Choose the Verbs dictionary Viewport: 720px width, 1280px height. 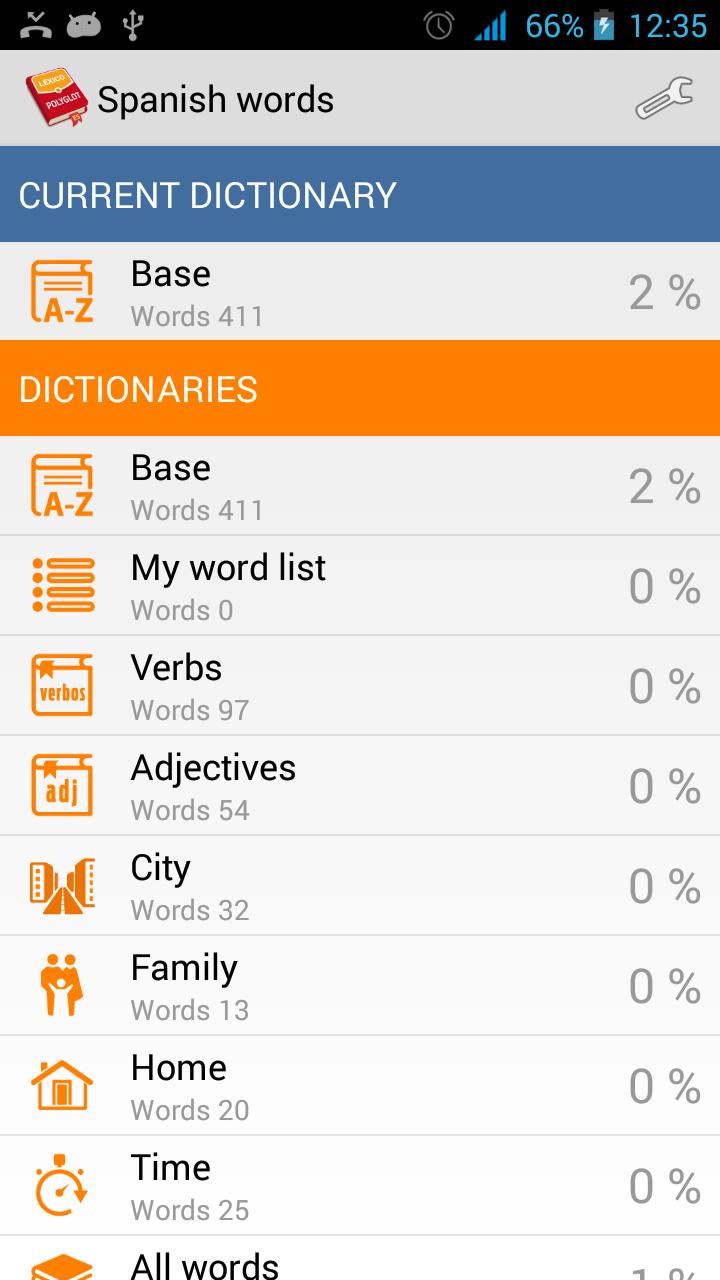coord(360,686)
